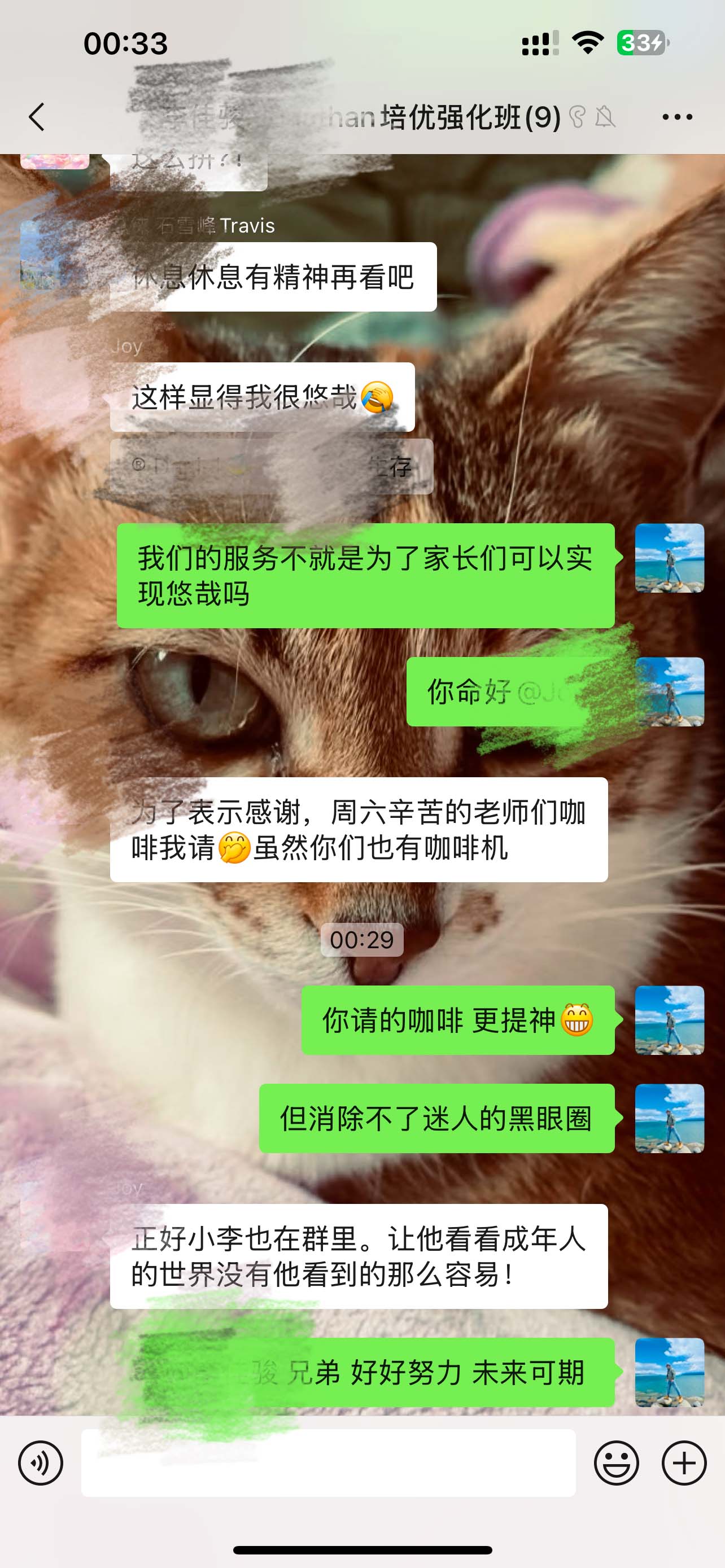Image resolution: width=725 pixels, height=1568 pixels.
Task: Tap own avatar beside 但消除不了迷人的黑眼圈
Action: coord(669,1118)
